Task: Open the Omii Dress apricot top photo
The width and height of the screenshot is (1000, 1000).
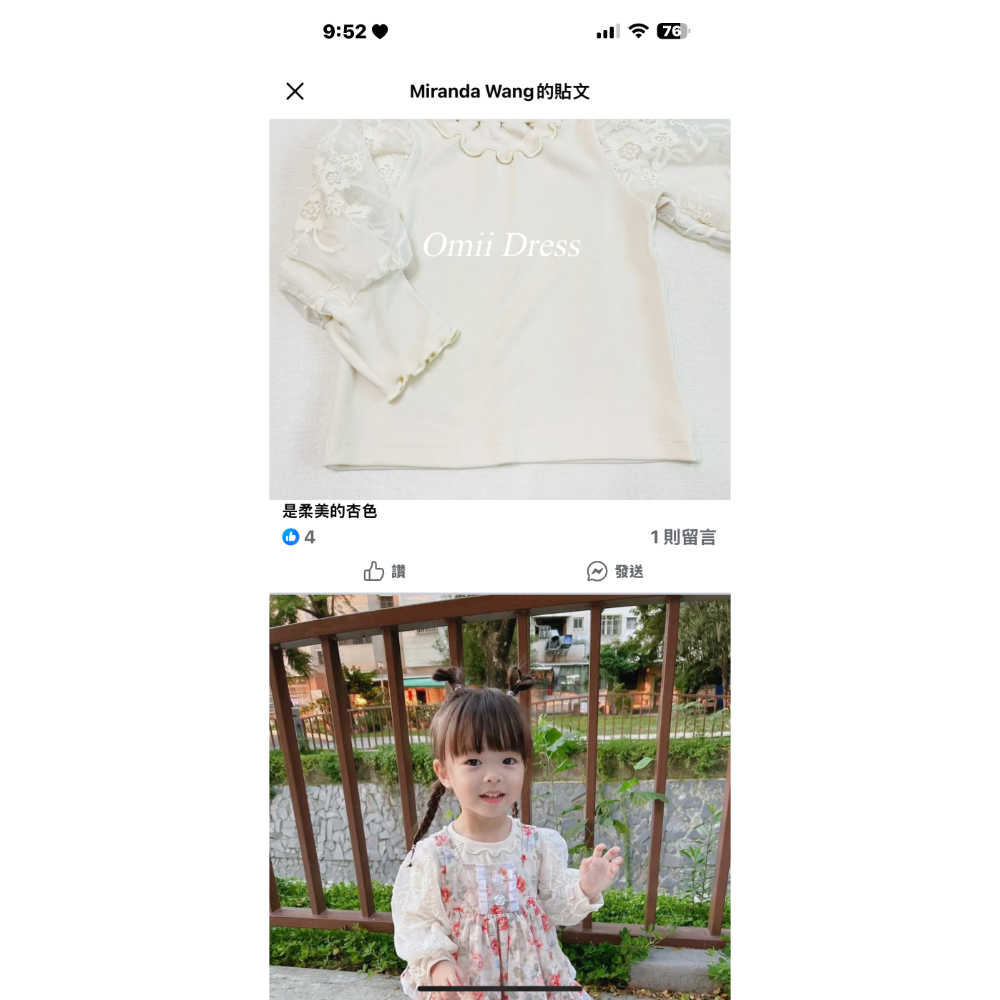Action: (x=500, y=309)
